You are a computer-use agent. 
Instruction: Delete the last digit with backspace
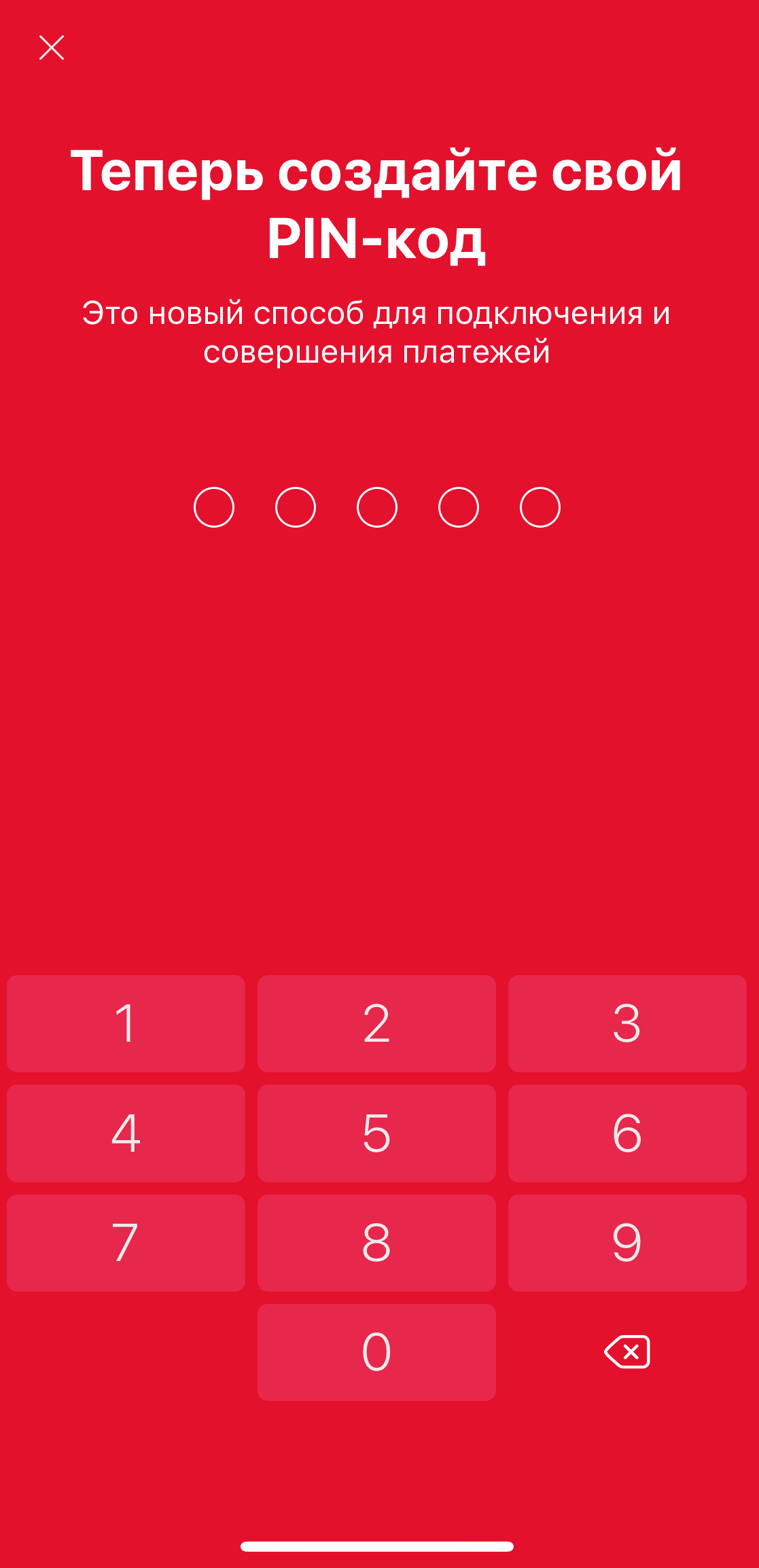click(627, 1352)
